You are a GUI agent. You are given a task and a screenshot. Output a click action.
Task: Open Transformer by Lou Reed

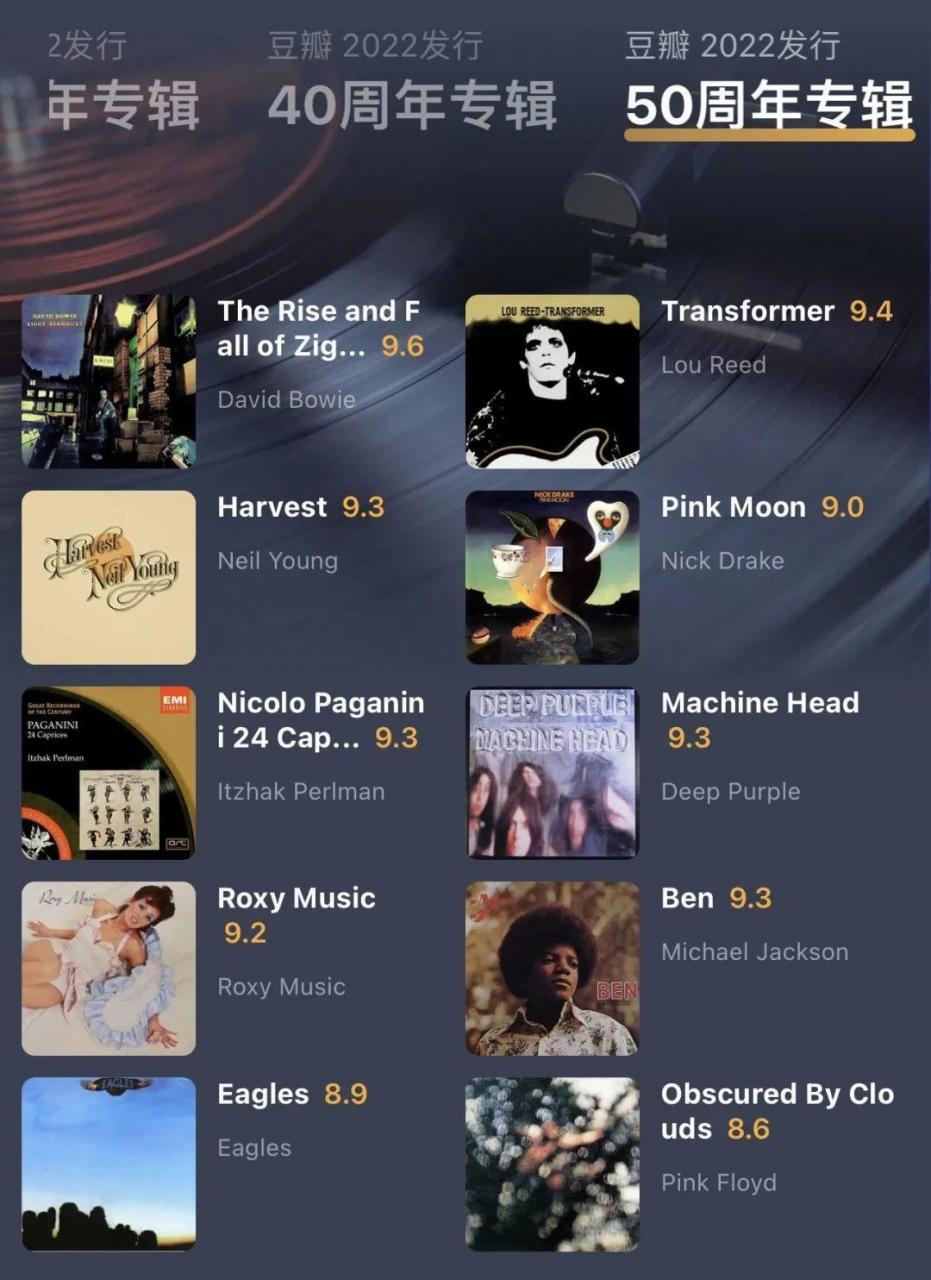[552, 381]
